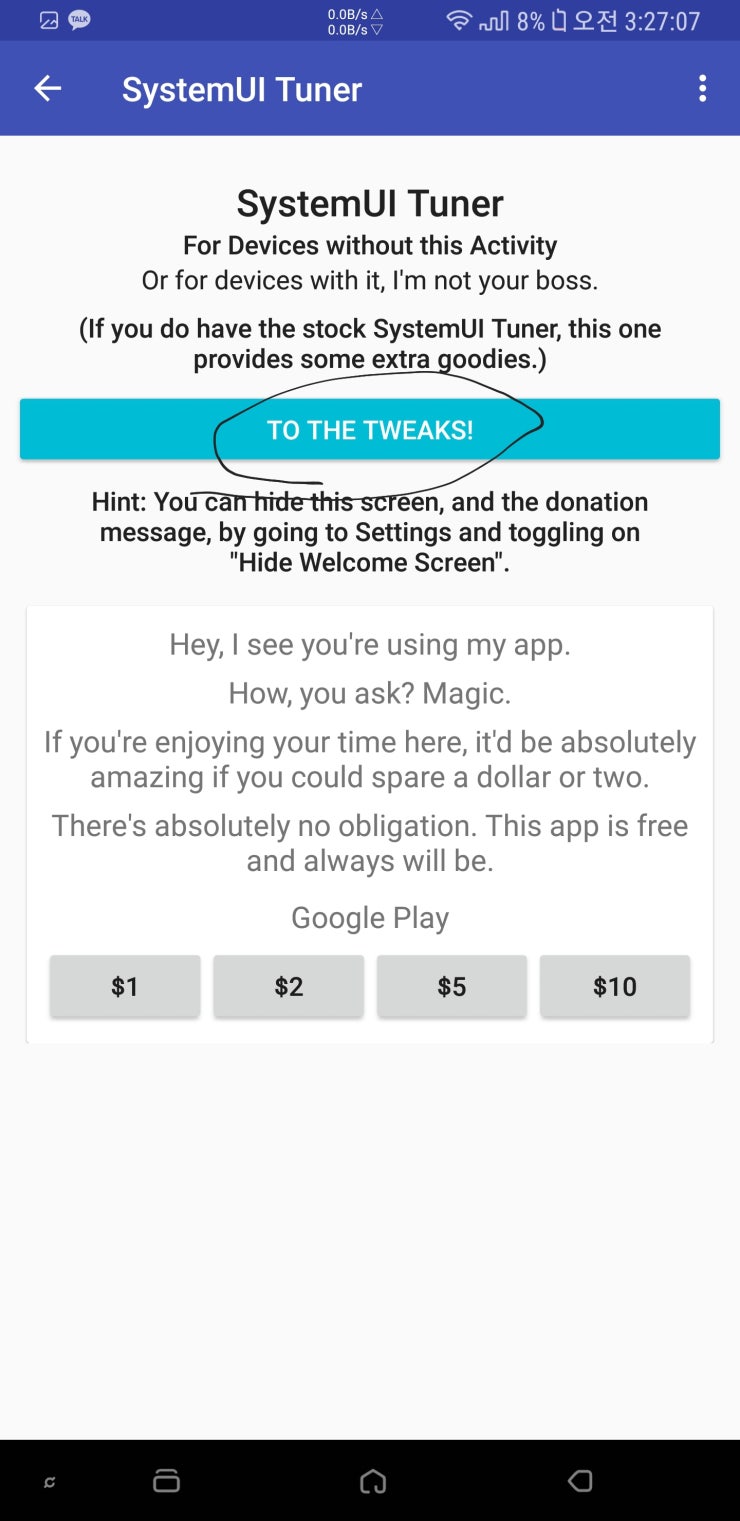Open the three-dot overflow menu
Viewport: 740px width, 1521px height.
(702, 89)
